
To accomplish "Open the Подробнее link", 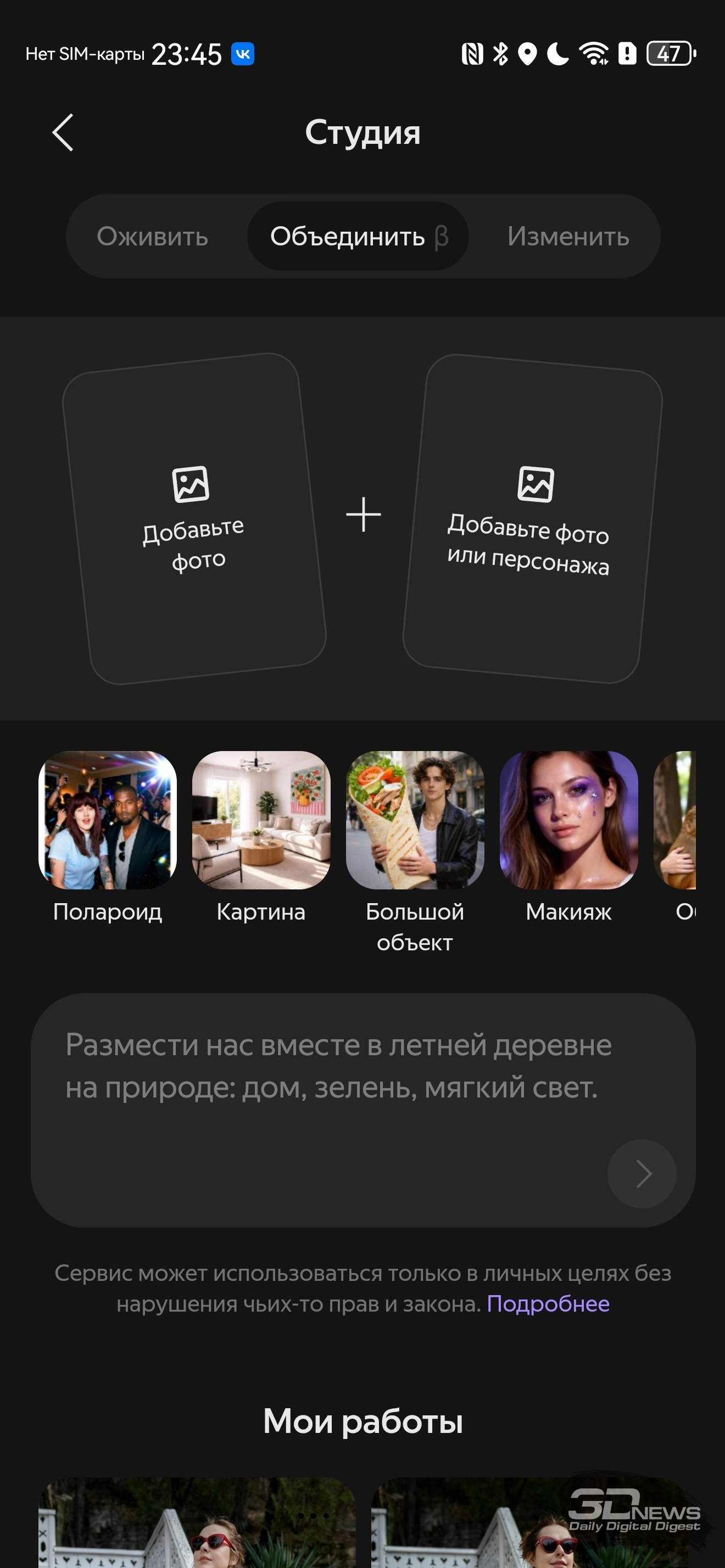I will point(548,1304).
